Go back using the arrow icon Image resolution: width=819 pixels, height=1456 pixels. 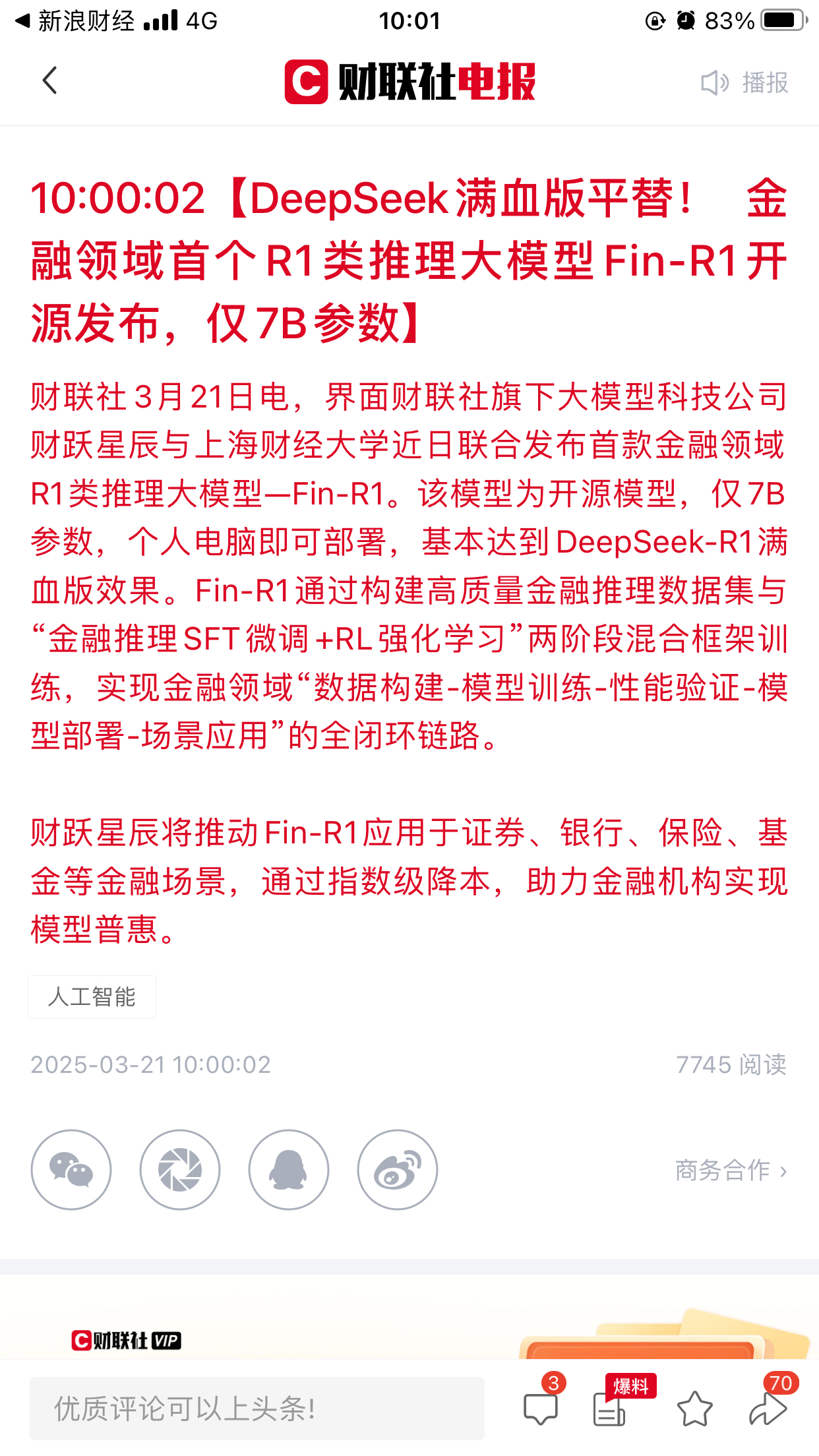pos(49,81)
